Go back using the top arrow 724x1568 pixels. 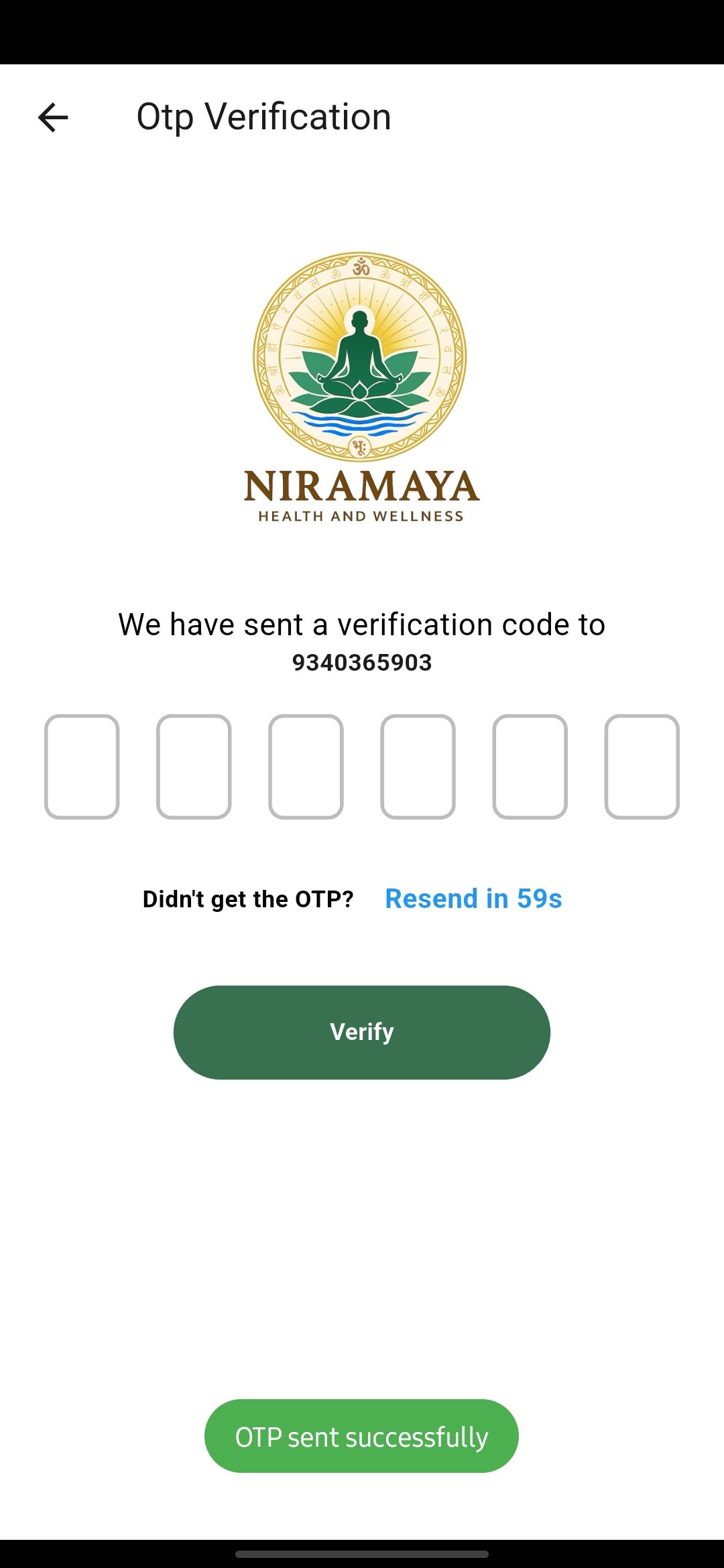53,118
